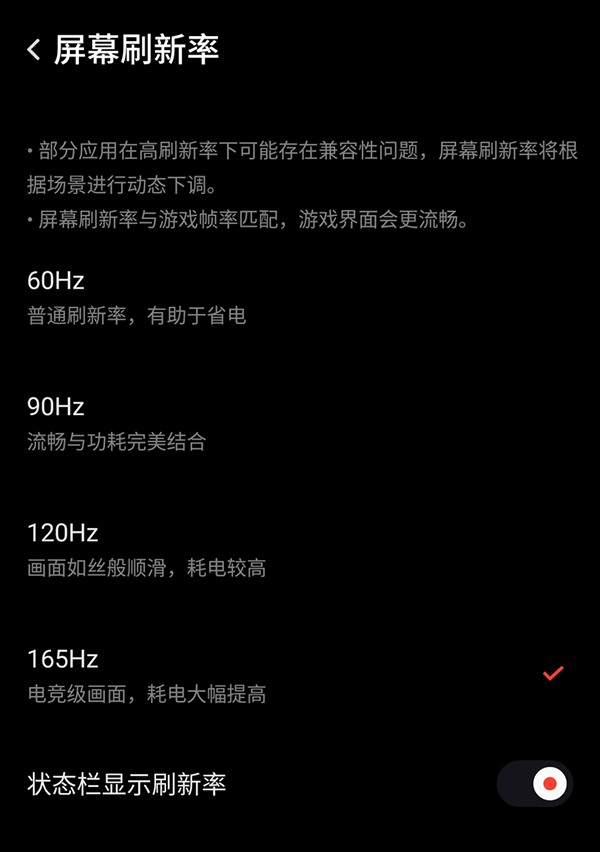Turn off the 状态栏显示刷新率 switch
The height and width of the screenshot is (852, 600).
(x=535, y=784)
